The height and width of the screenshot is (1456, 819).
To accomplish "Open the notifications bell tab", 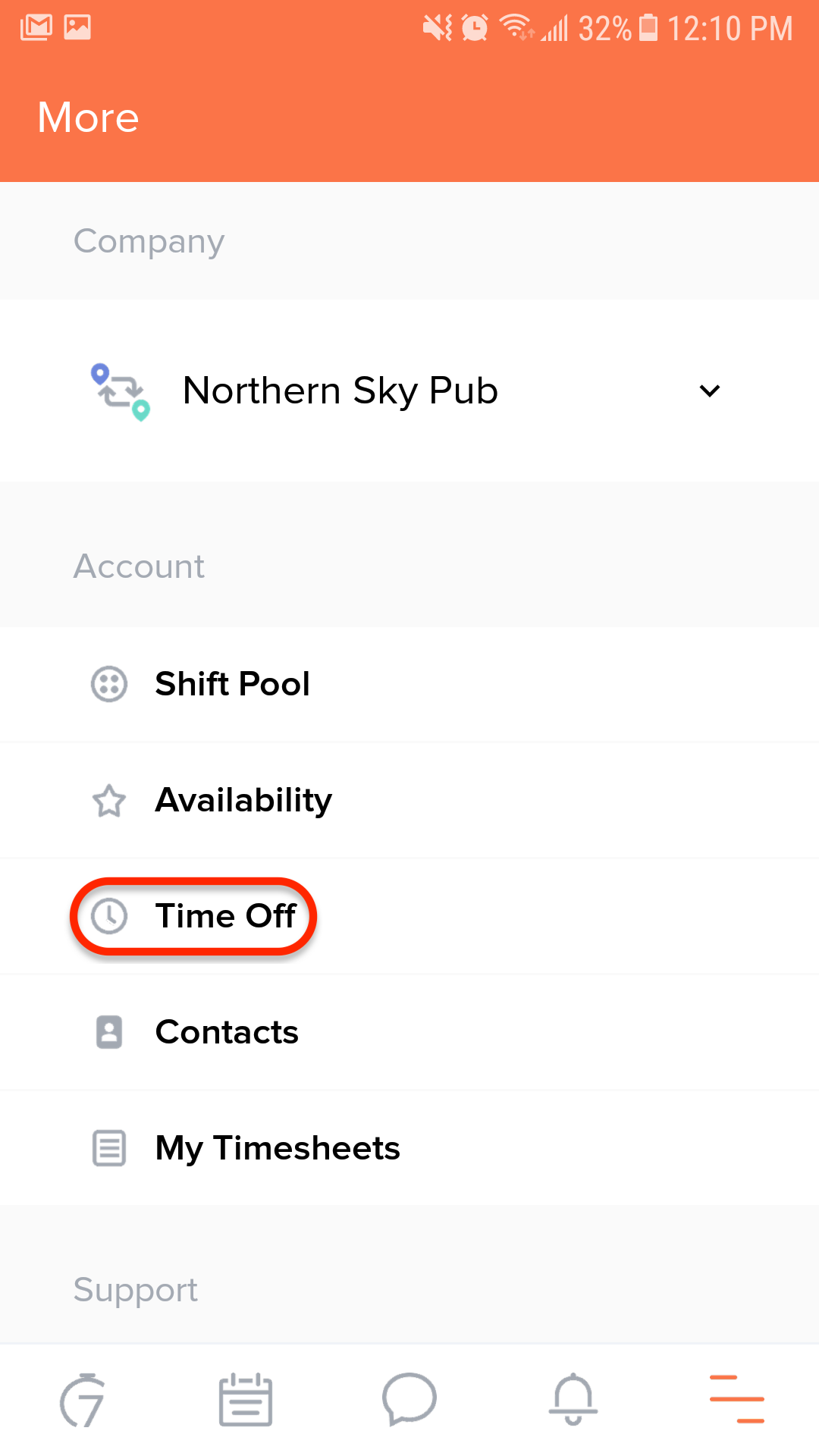I will 573,1400.
